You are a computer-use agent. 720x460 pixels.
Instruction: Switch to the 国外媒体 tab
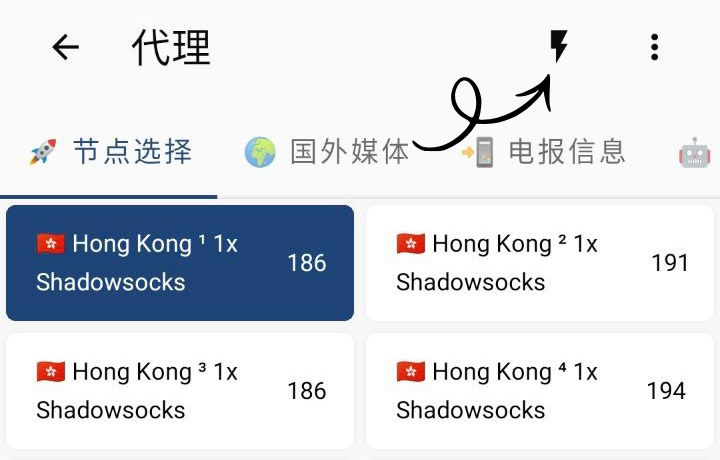(x=327, y=152)
